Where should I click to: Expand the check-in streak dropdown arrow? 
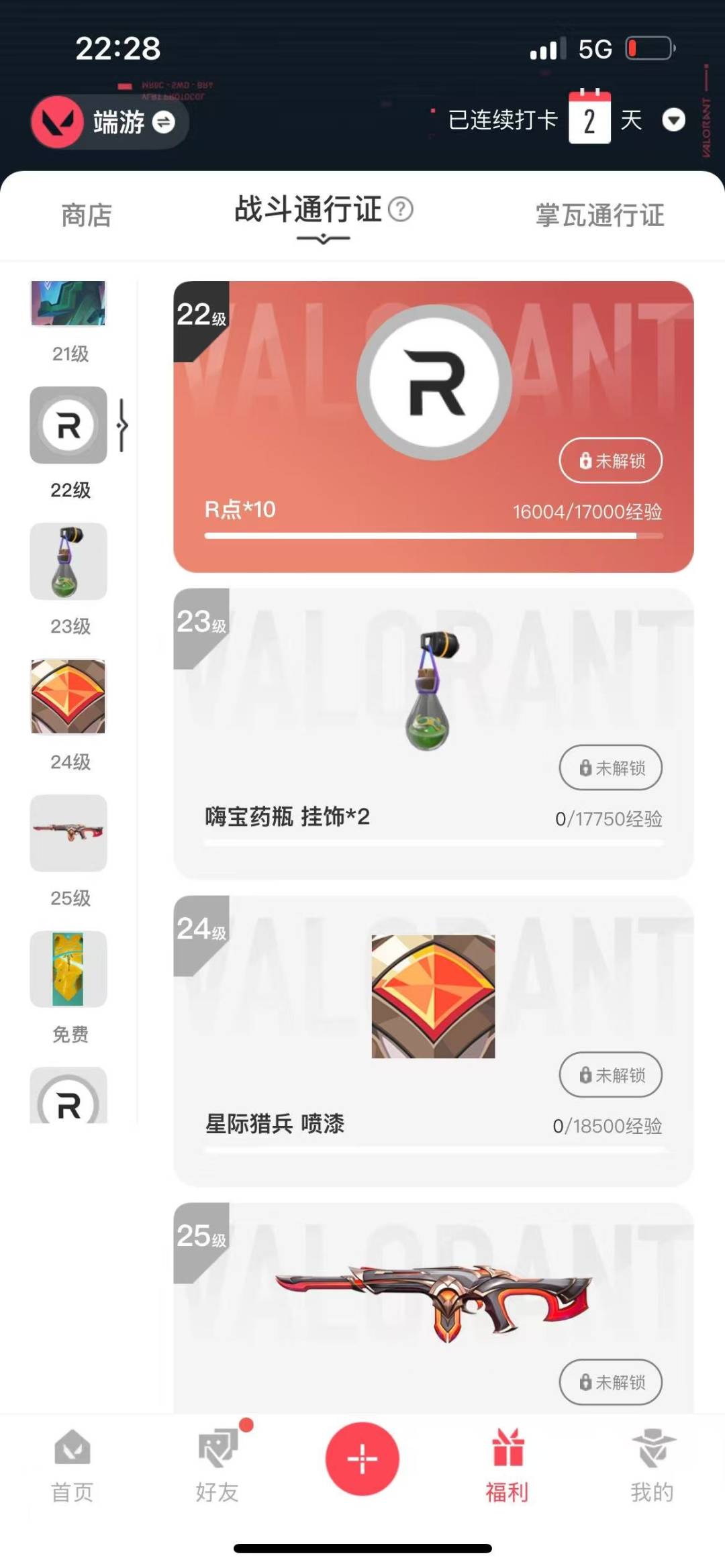673,120
